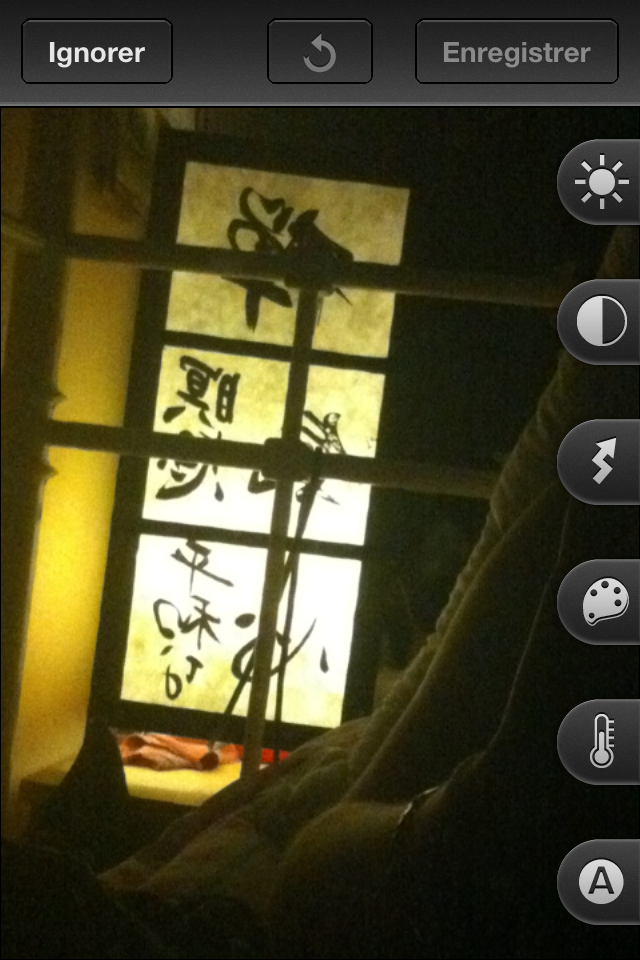Open the brightness adjustment tool

602,183
